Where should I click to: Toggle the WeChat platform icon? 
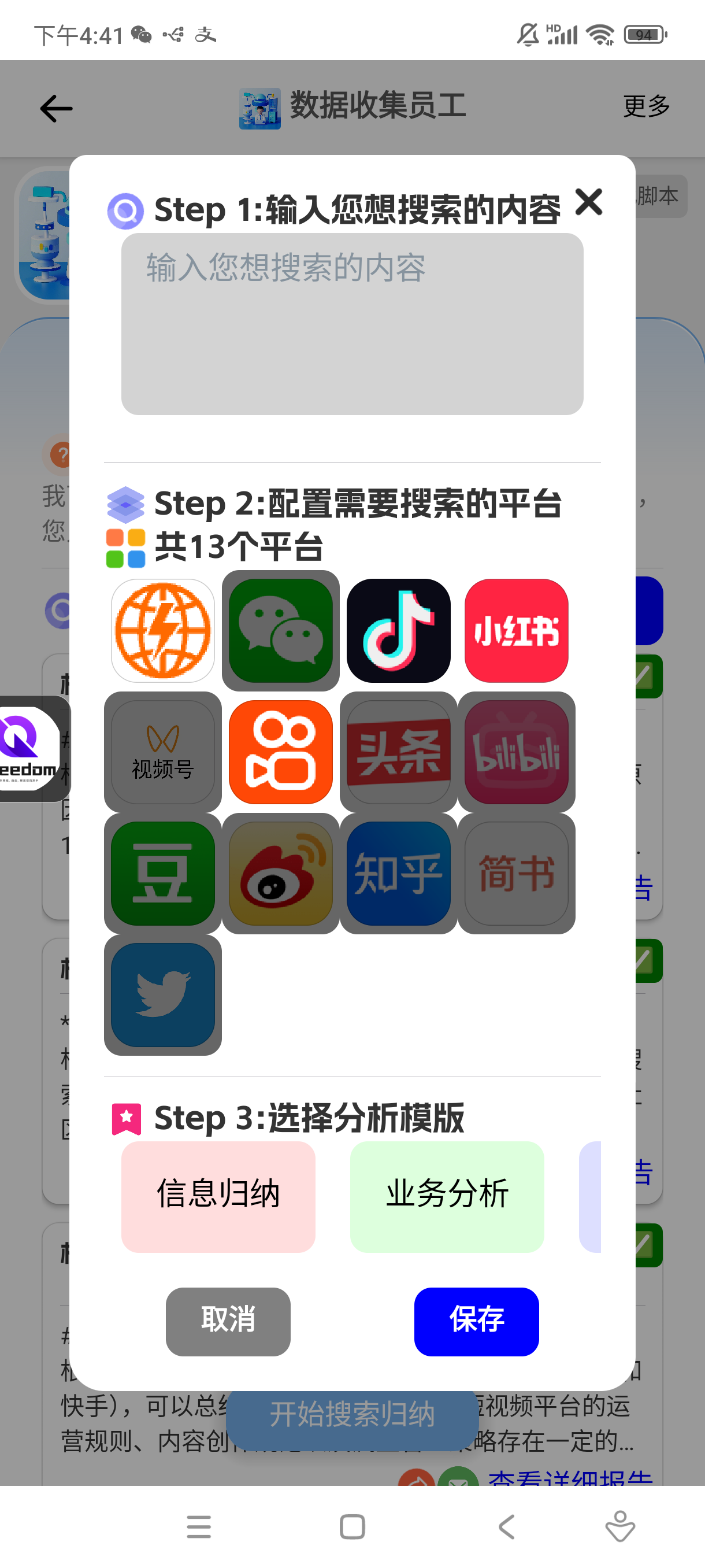[x=280, y=630]
